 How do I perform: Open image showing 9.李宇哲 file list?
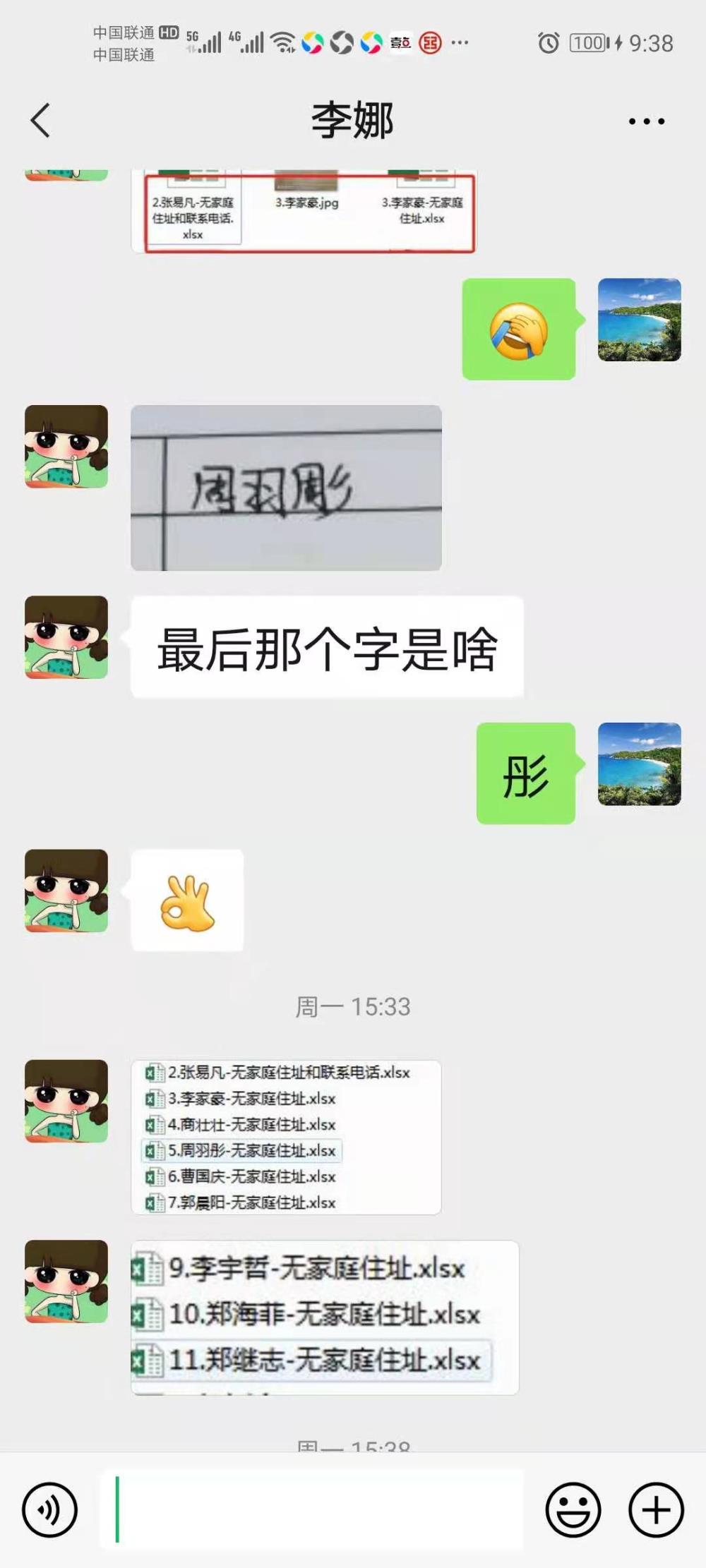pyautogui.click(x=325, y=1317)
